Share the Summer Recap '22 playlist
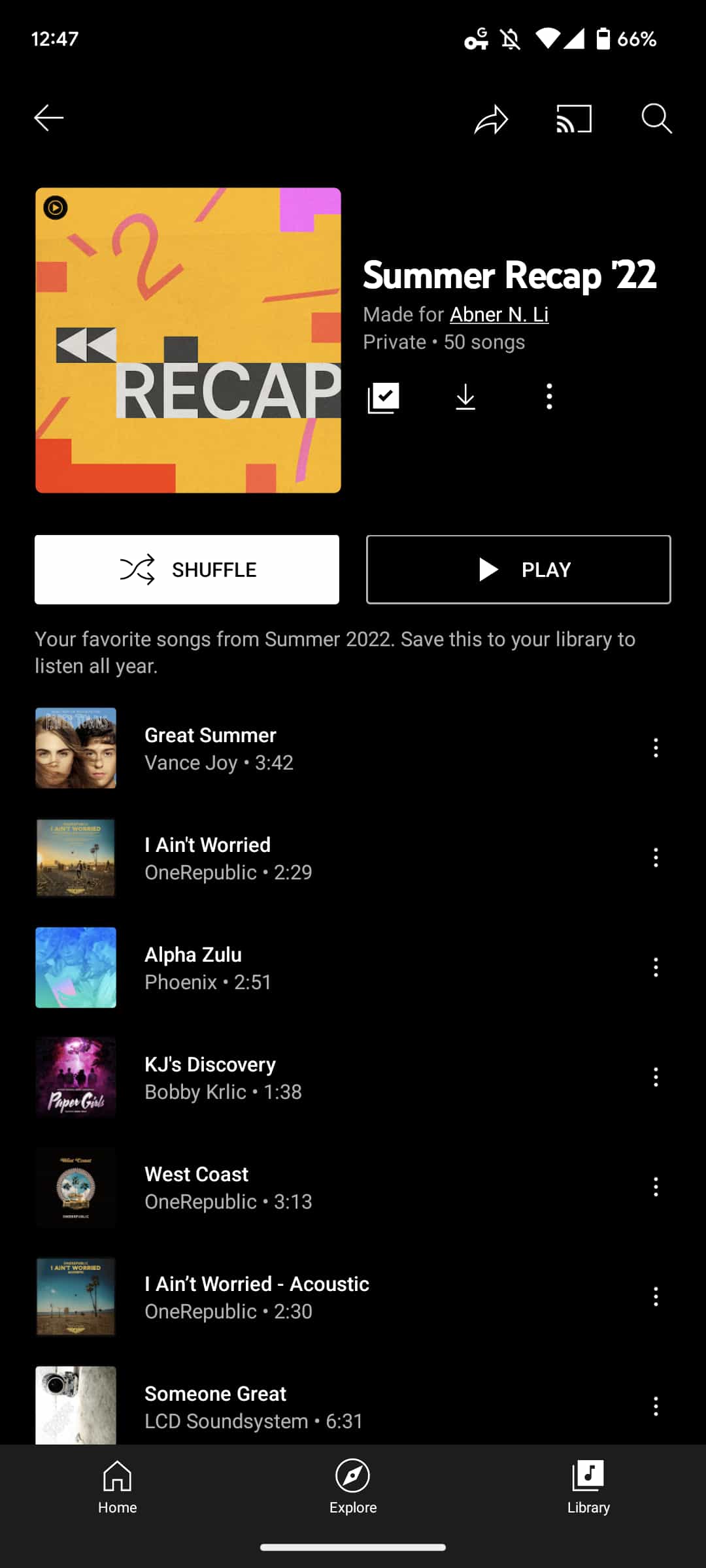This screenshot has height=1568, width=706. tap(491, 119)
